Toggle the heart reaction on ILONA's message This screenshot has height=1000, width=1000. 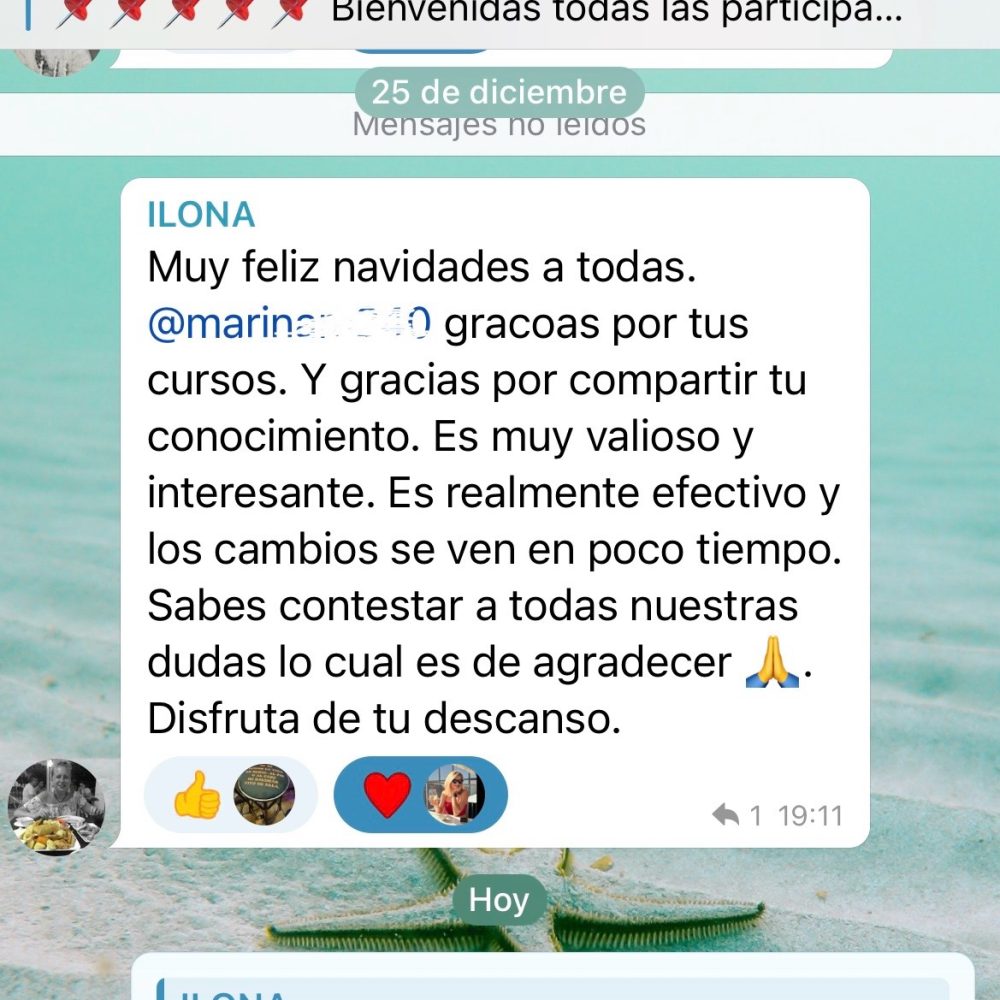tap(420, 796)
